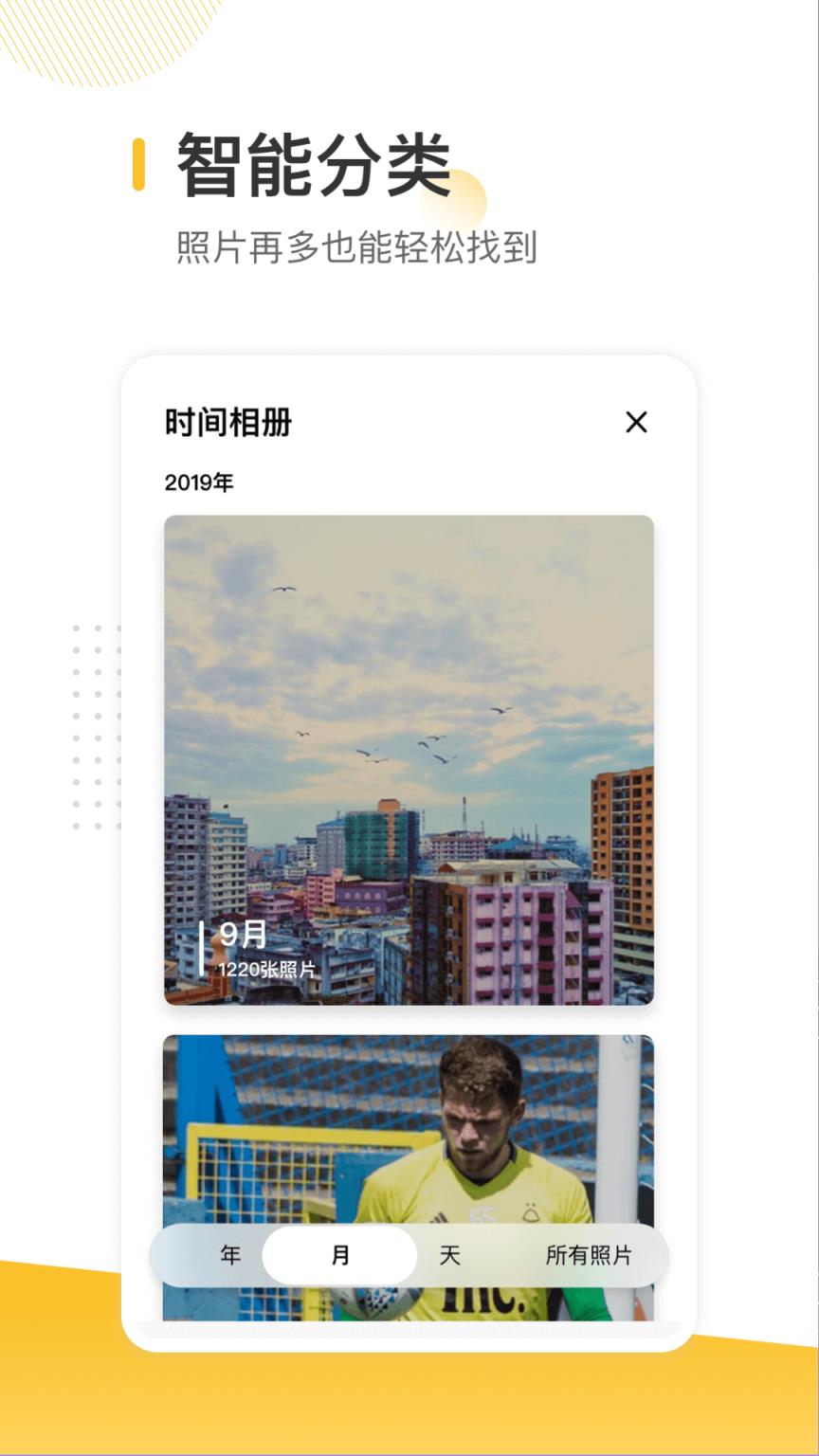
Task: Tap the vertical white bar next to 9月
Action: point(200,947)
